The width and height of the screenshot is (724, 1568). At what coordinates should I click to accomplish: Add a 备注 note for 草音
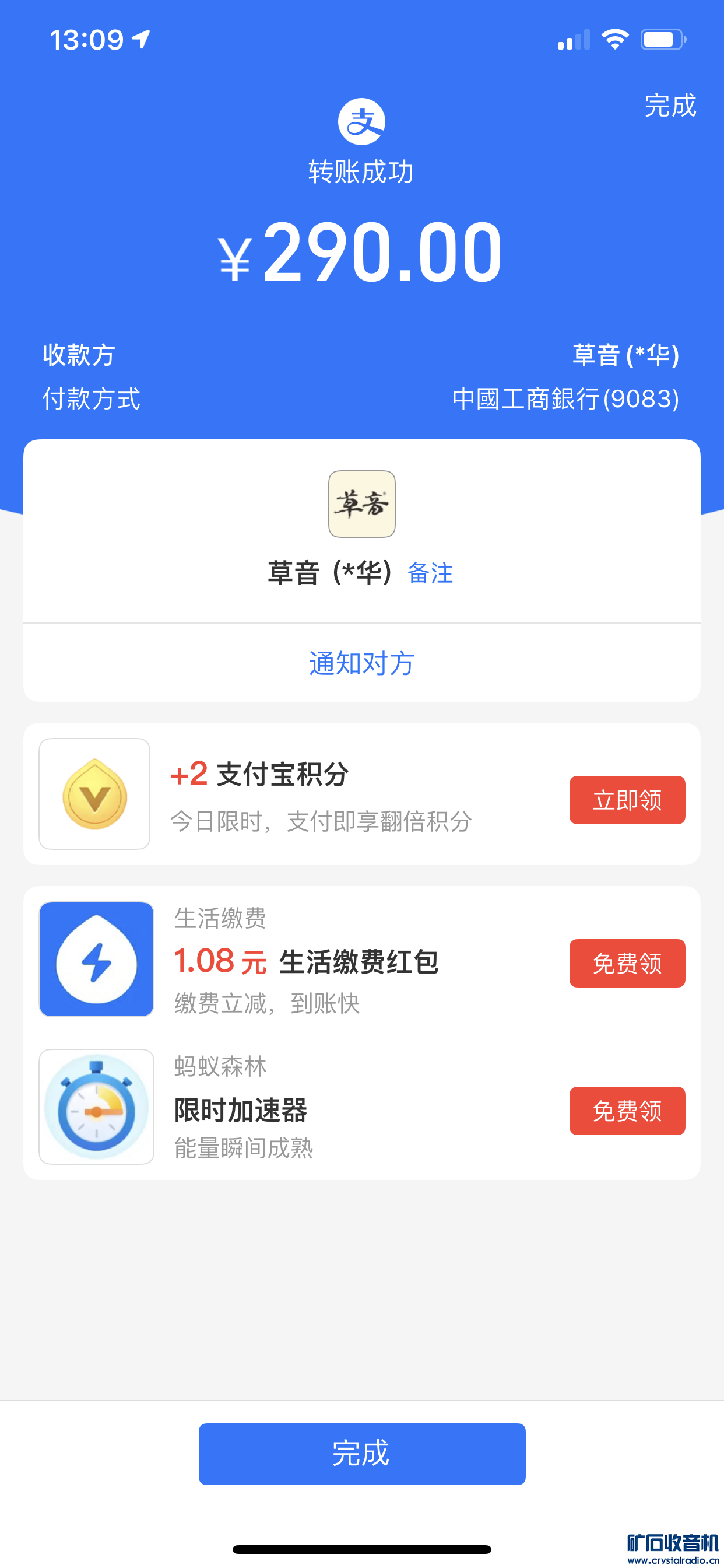(430, 573)
